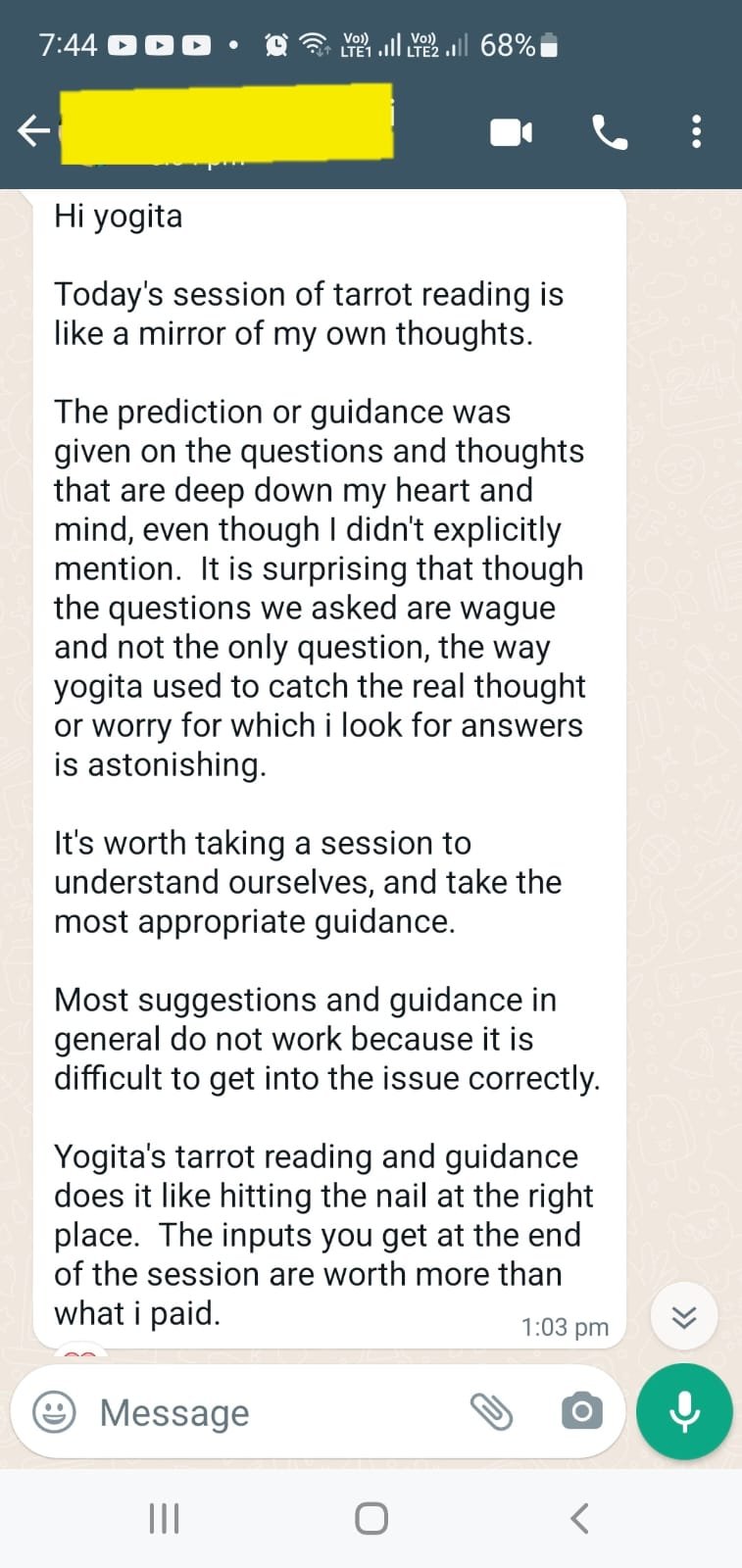Screen dimensions: 742x1568
Task: Go back to the chat list
Action: pyautogui.click(x=33, y=130)
